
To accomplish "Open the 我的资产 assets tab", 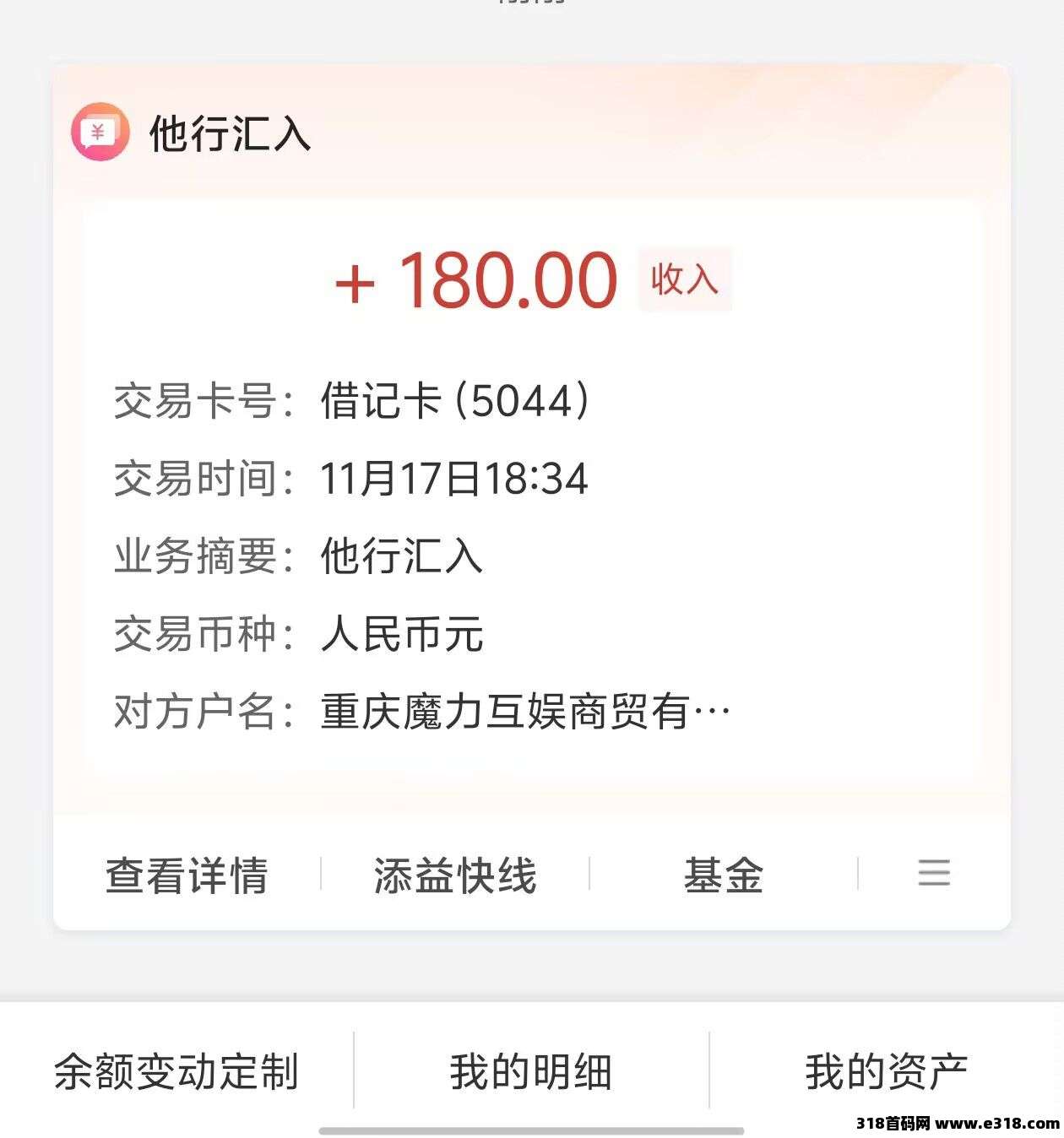I will coord(885,1070).
